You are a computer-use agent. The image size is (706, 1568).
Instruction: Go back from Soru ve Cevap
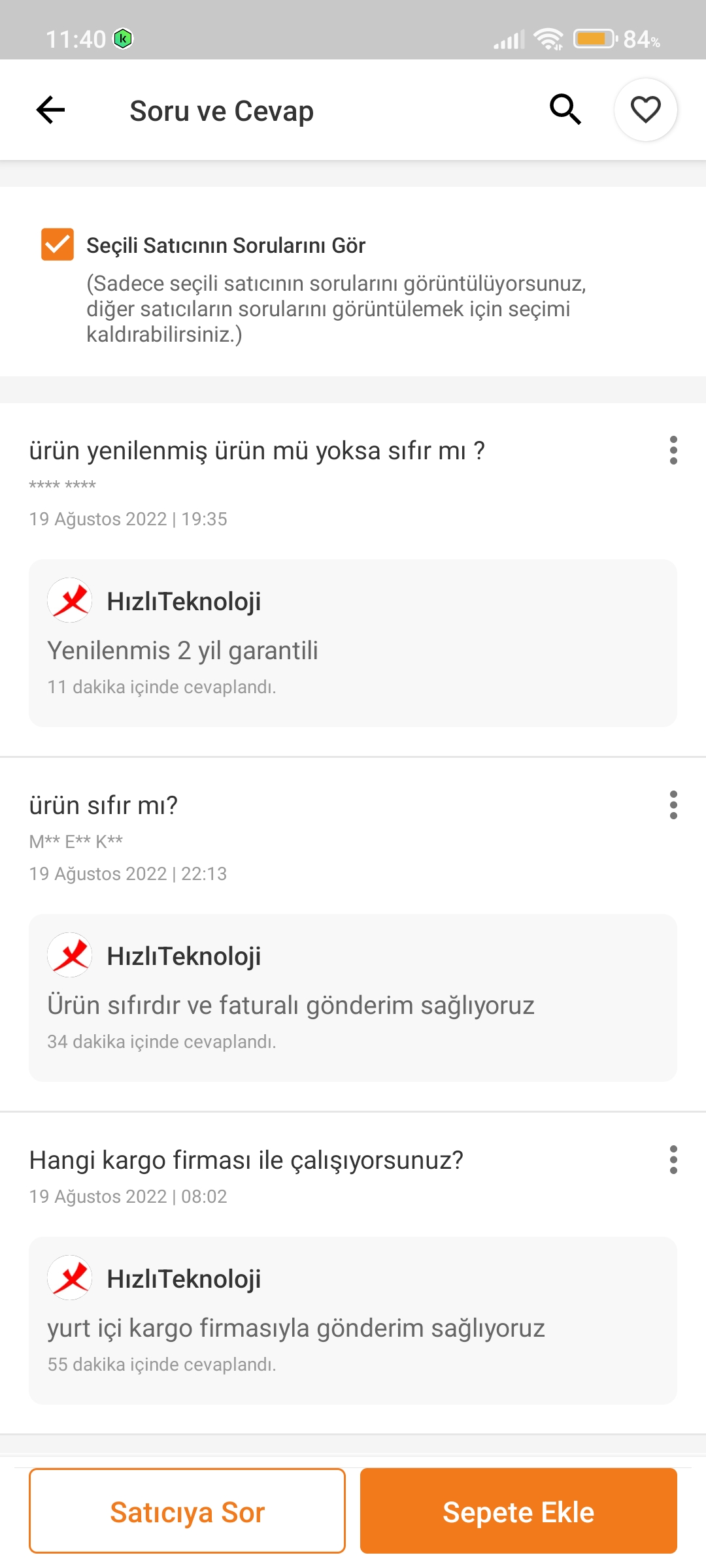point(50,110)
